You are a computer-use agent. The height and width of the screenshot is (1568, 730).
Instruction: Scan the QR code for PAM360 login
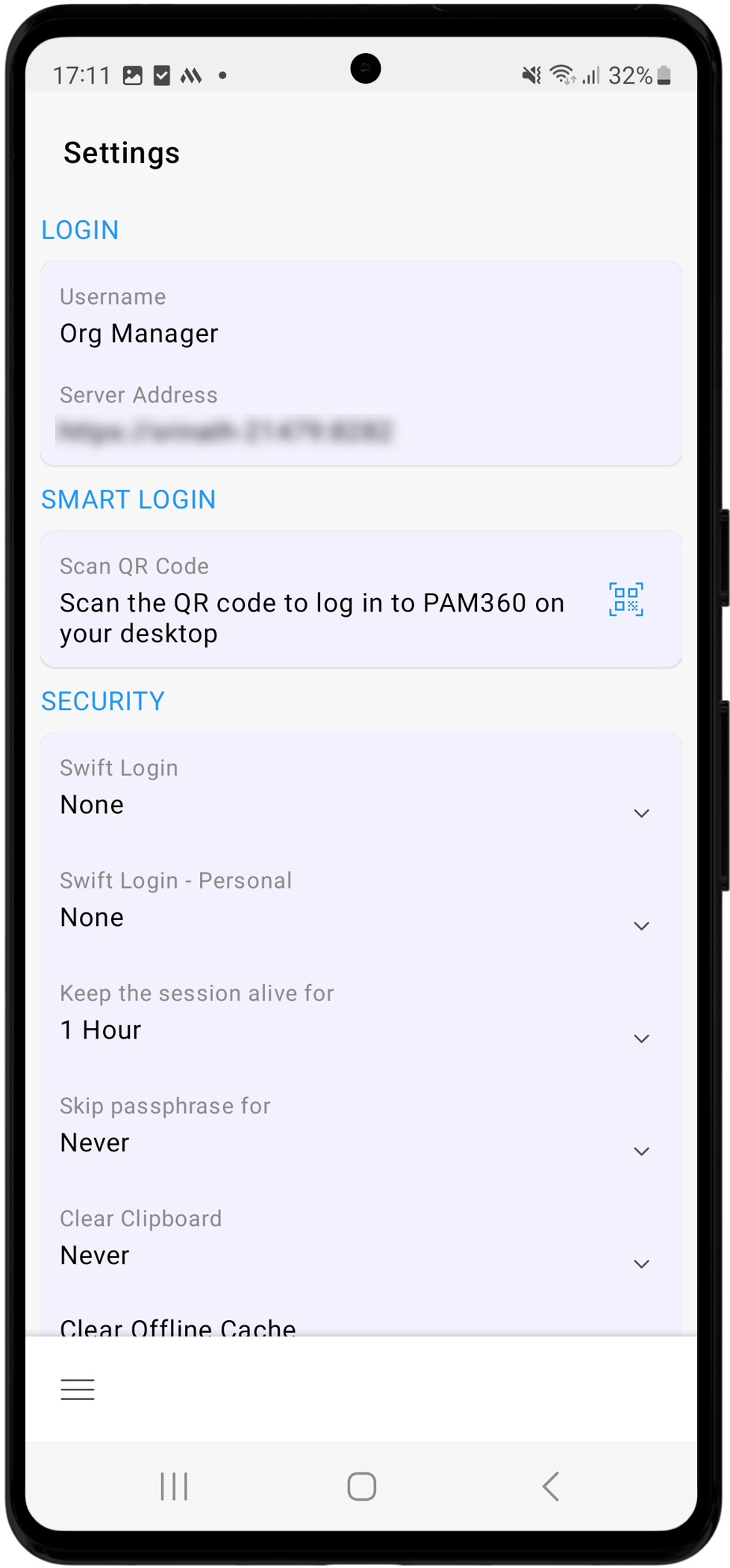tap(626, 600)
